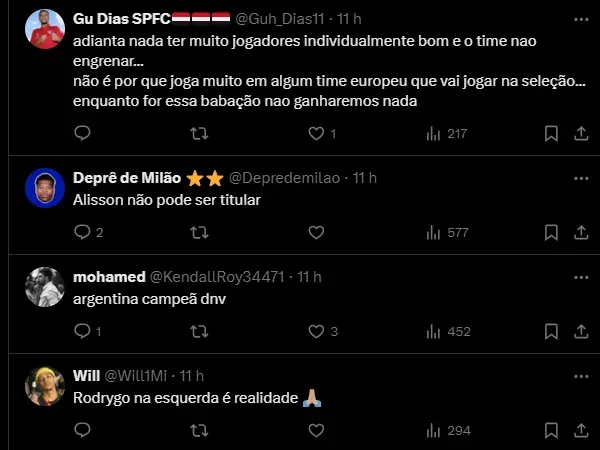Reply to Gu Dias SPFC's tweet
The width and height of the screenshot is (600, 450).
pos(82,133)
